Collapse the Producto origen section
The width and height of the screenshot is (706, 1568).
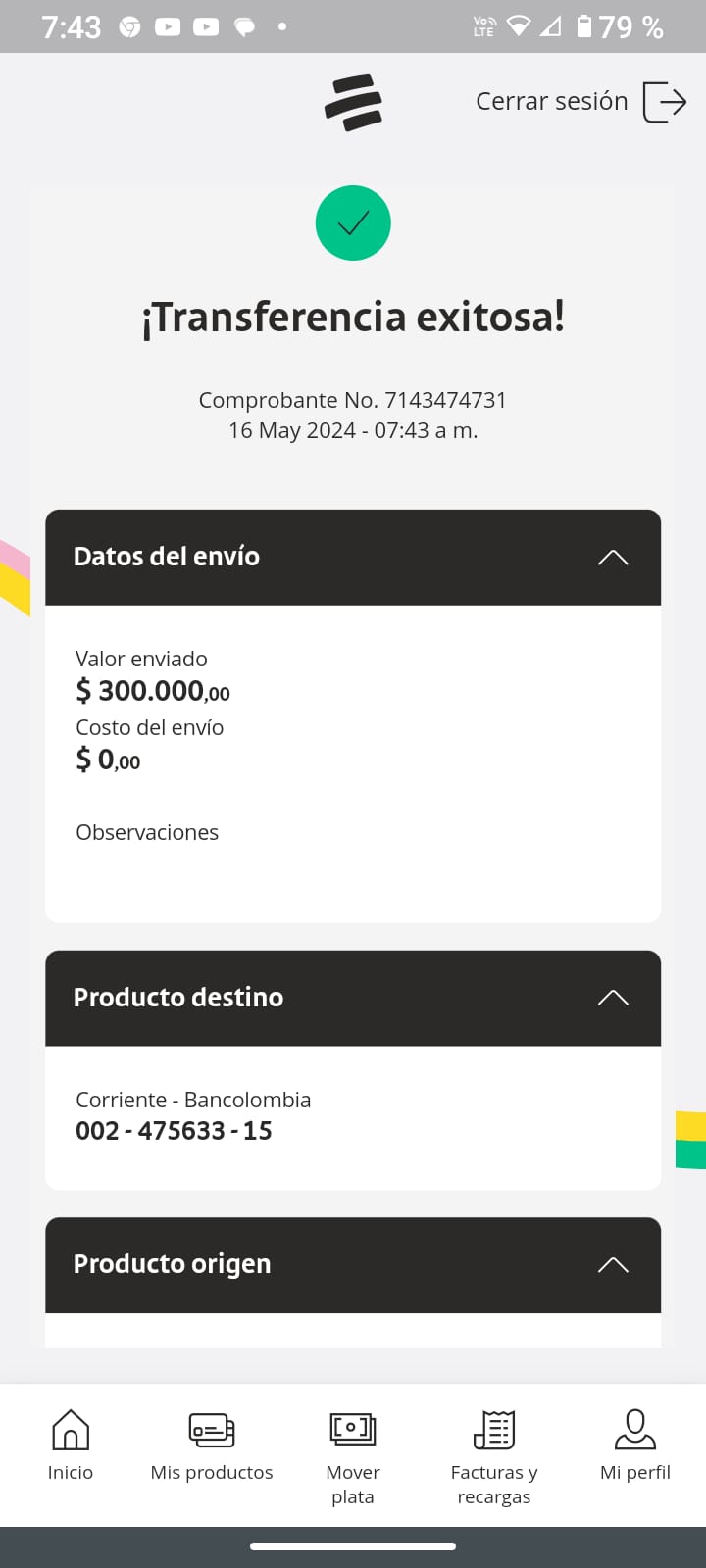tap(612, 1265)
